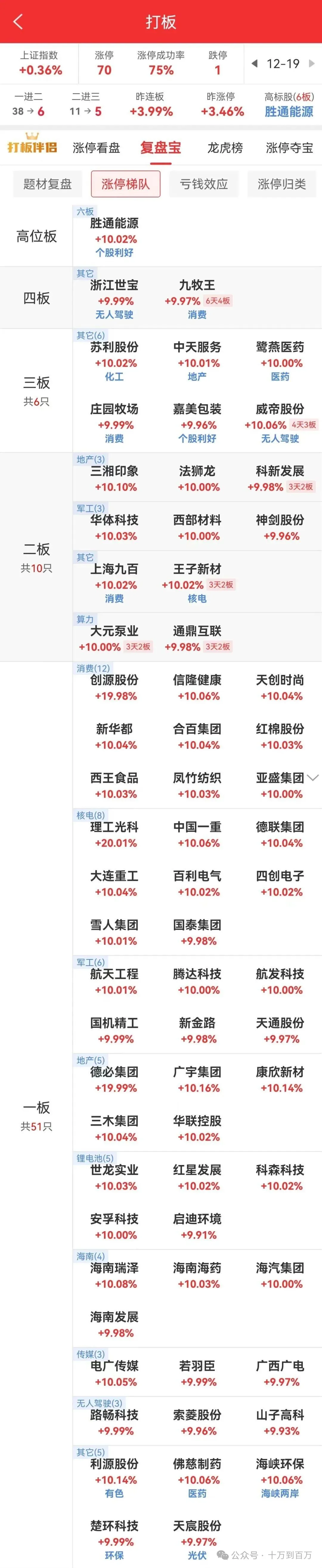Select the 涨停梯队 chip
Screen dimensions: 322x1568
coord(126,184)
